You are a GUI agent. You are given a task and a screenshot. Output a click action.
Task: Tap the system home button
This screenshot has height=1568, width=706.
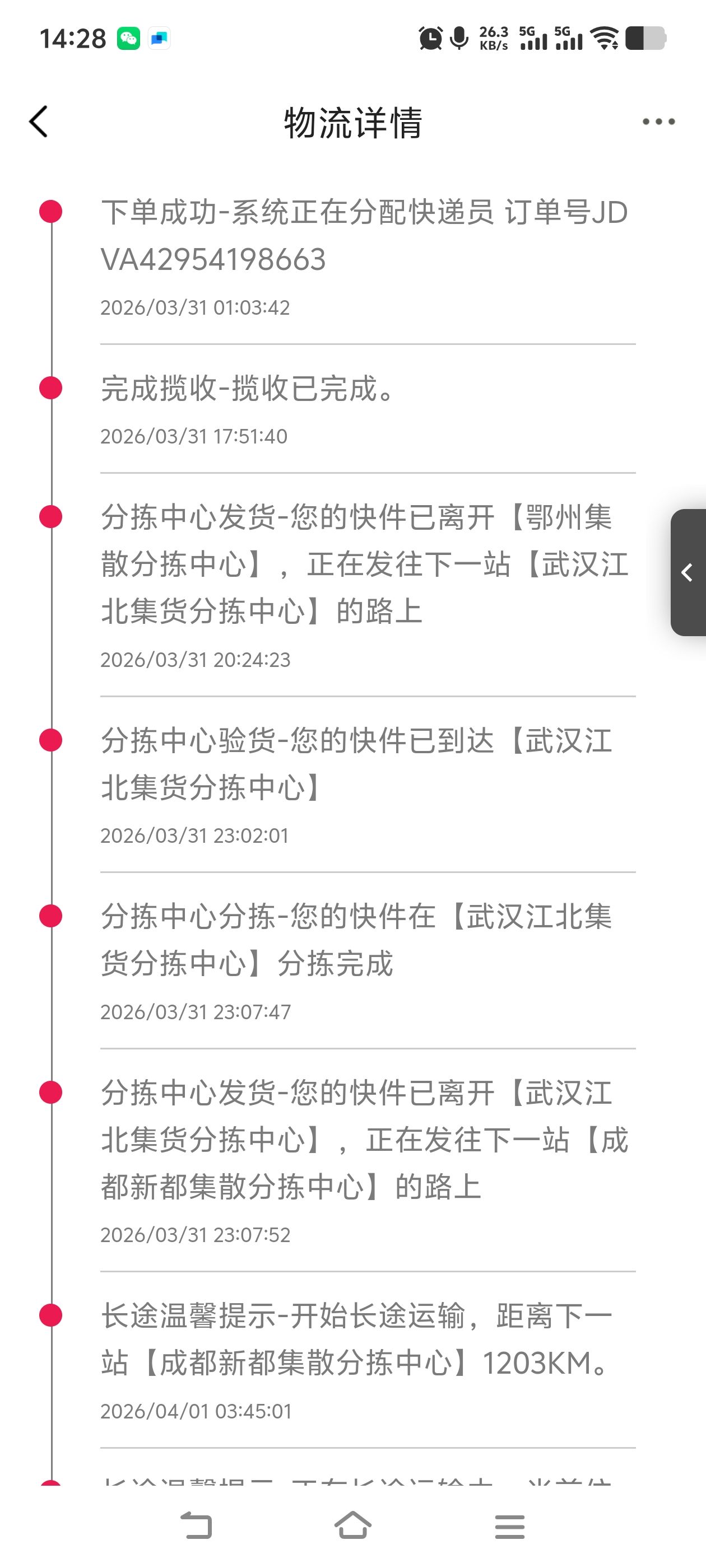coord(352,1525)
